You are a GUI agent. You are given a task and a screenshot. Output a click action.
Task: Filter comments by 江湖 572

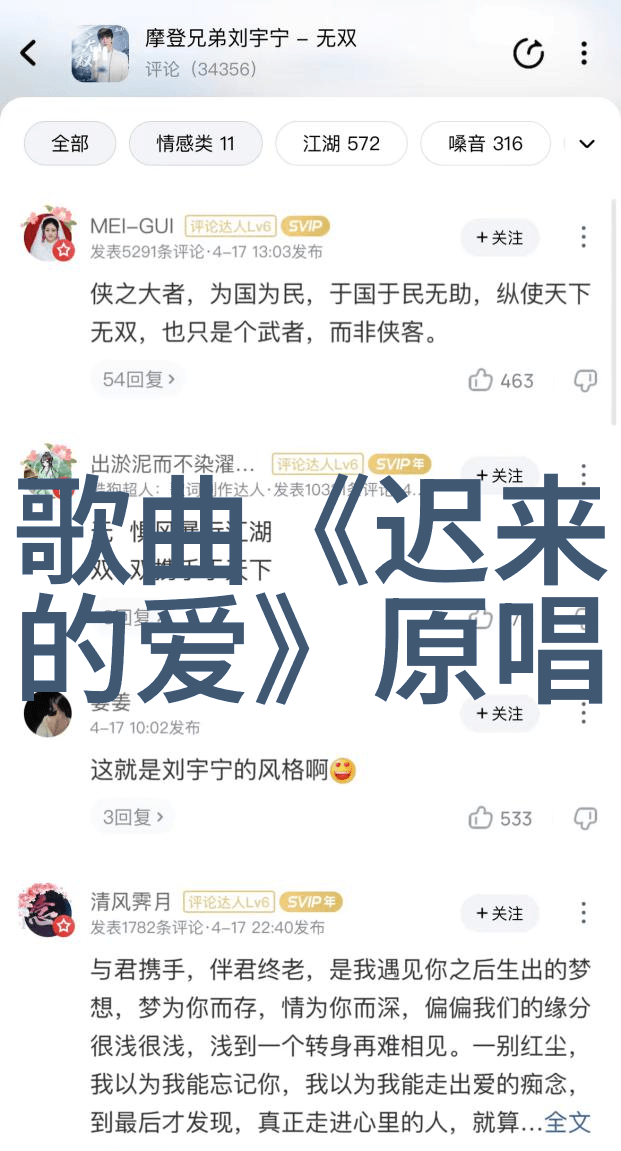[341, 144]
